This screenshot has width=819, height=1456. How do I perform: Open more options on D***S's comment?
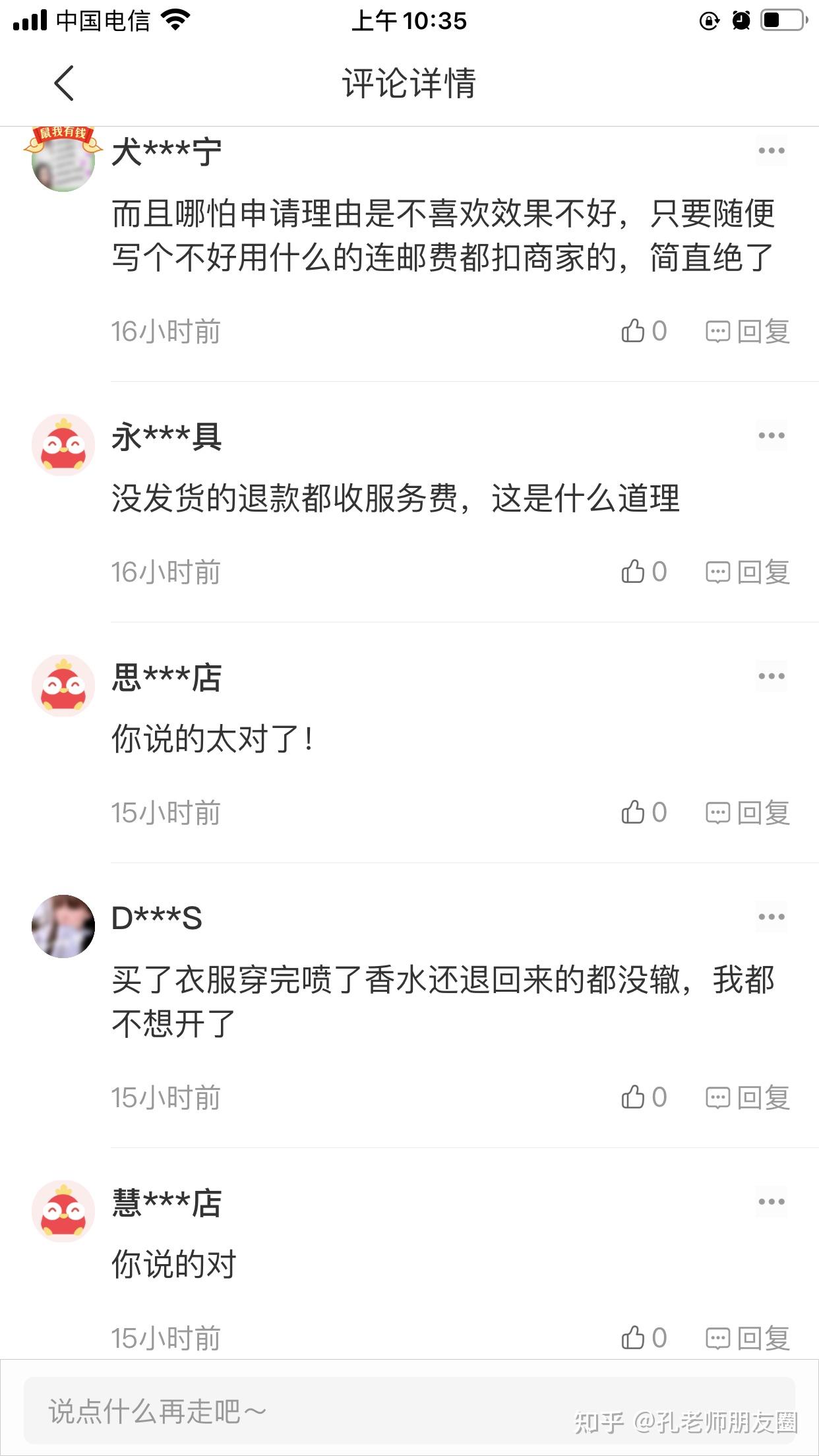click(771, 917)
